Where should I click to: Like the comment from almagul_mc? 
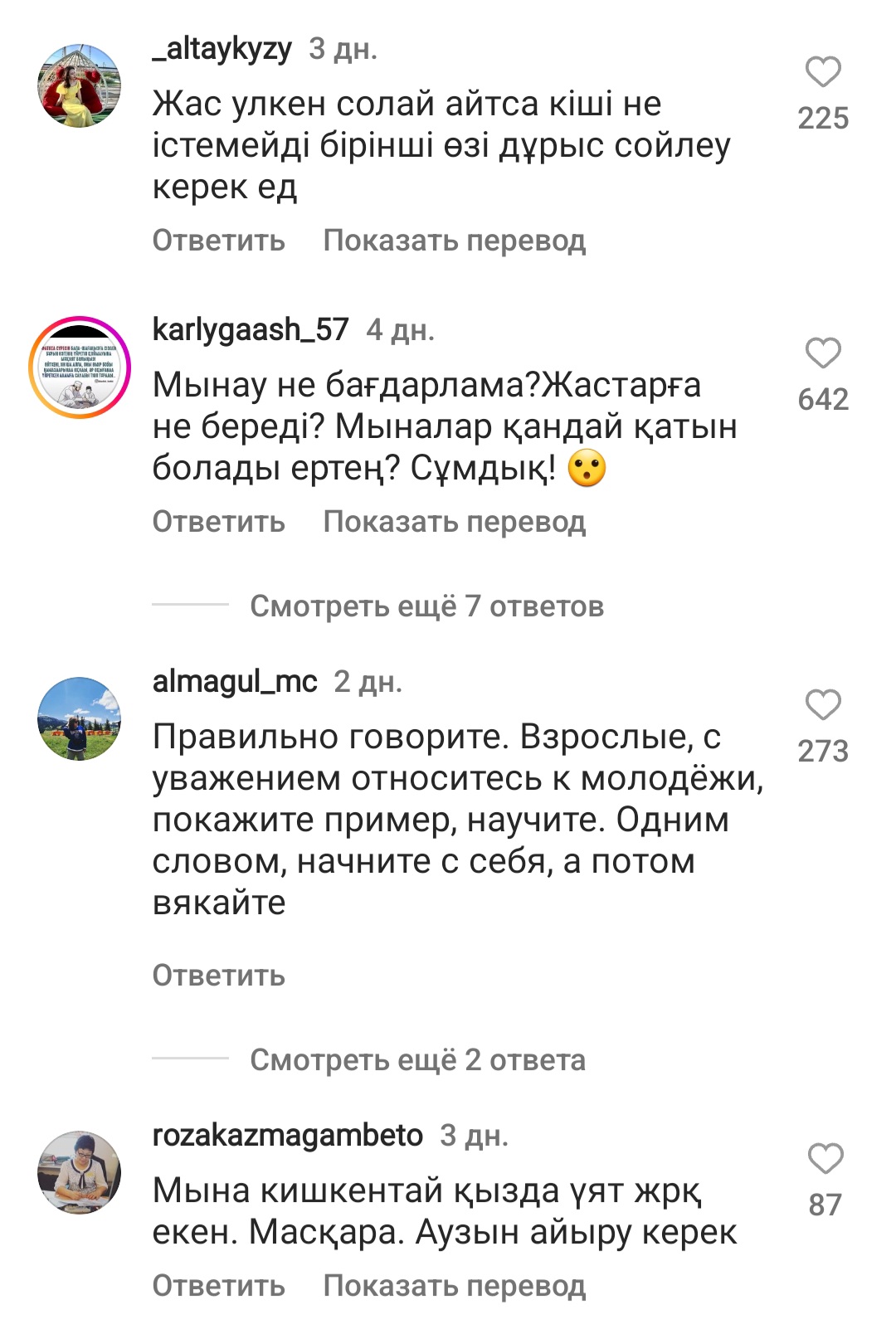pyautogui.click(x=822, y=706)
